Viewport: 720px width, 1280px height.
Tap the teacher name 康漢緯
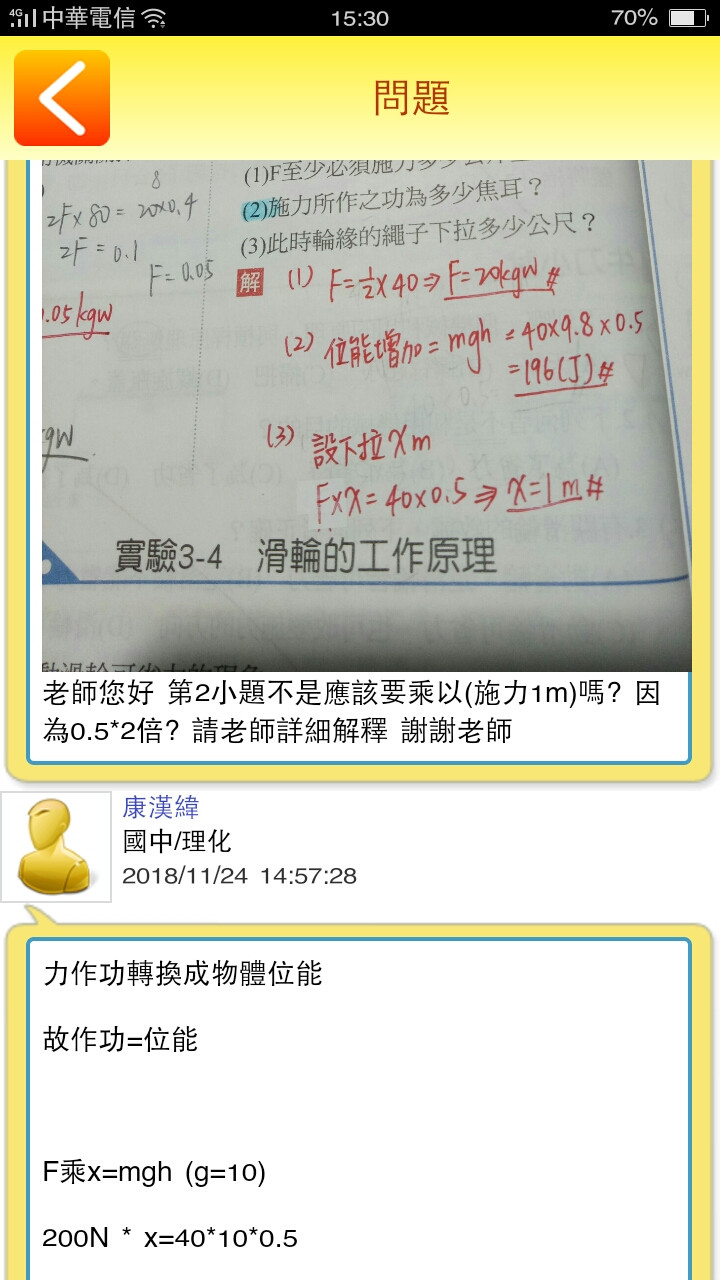pos(161,807)
